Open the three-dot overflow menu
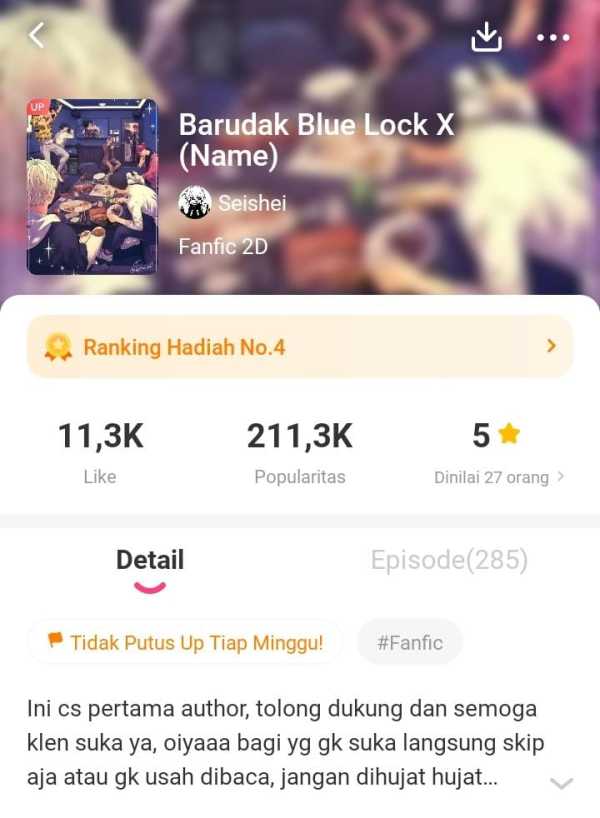 pyautogui.click(x=552, y=38)
